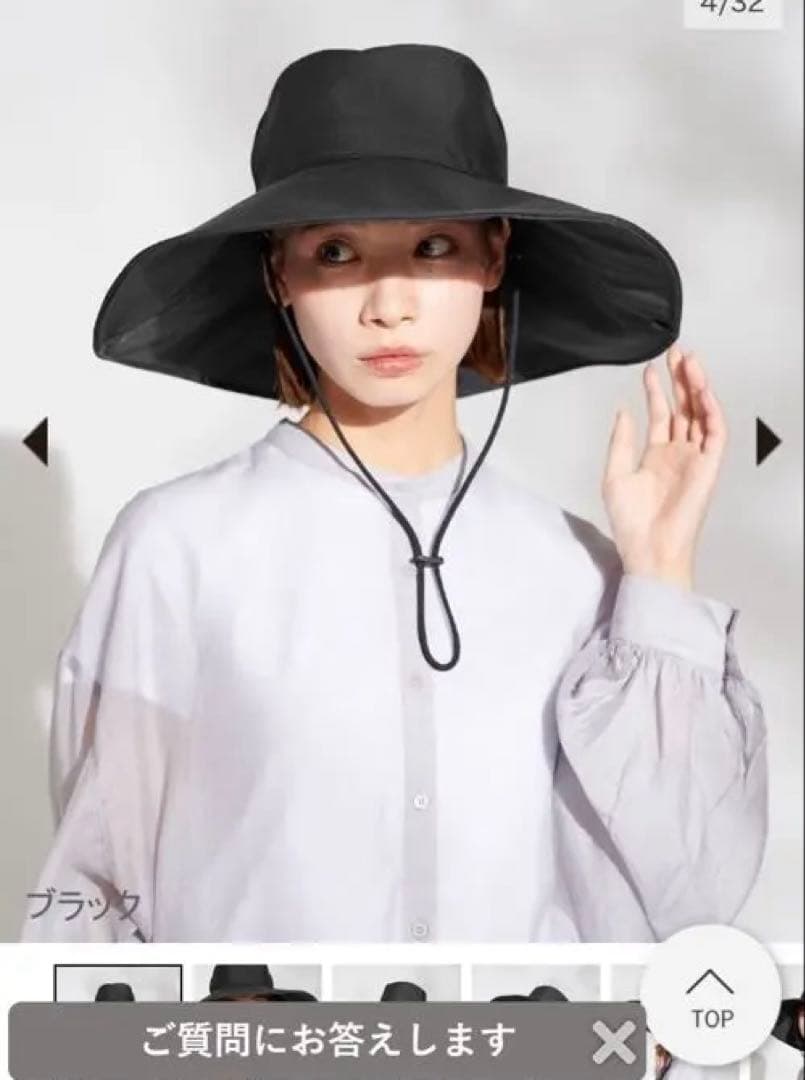This screenshot has height=1080, width=805.
Task: Go to the next product image
Action: click(768, 441)
